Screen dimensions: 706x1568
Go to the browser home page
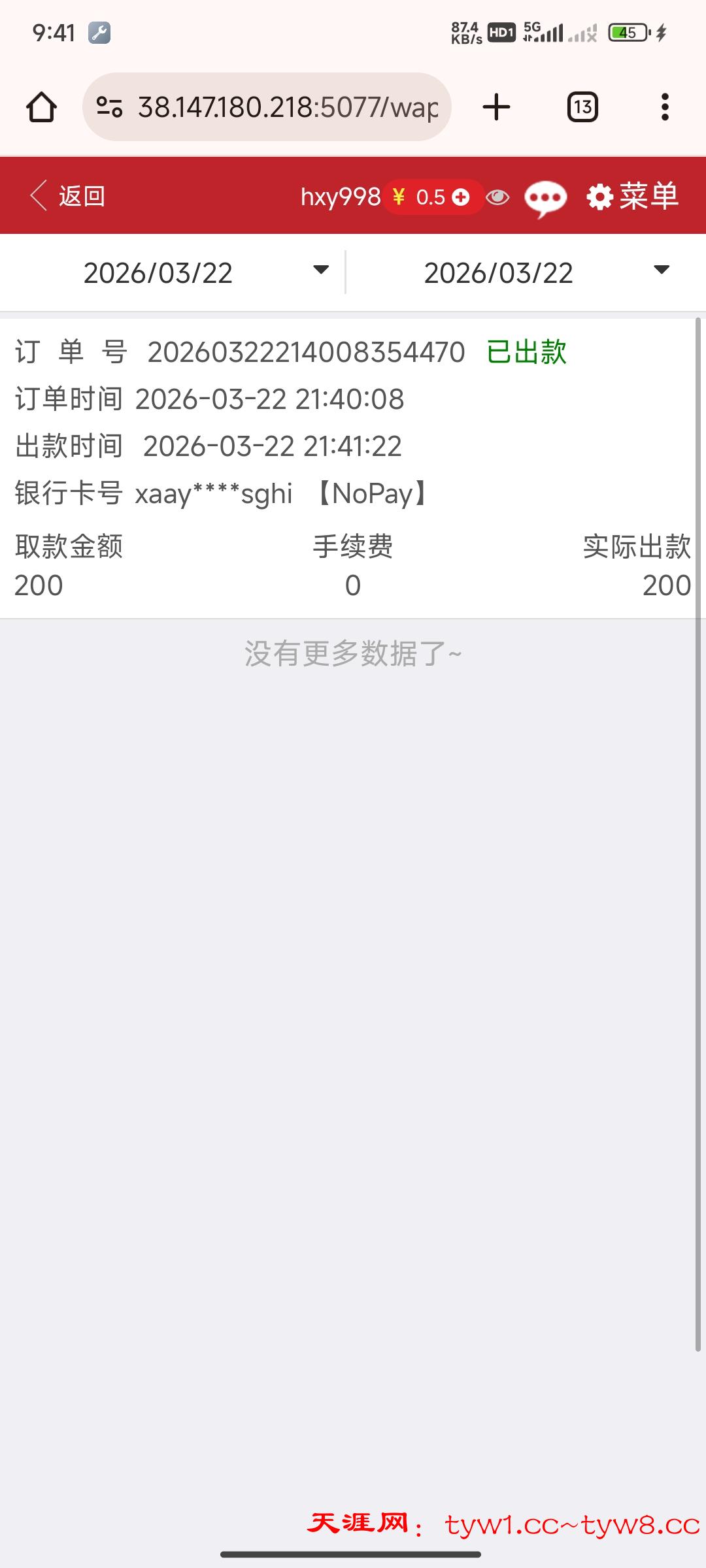point(41,107)
